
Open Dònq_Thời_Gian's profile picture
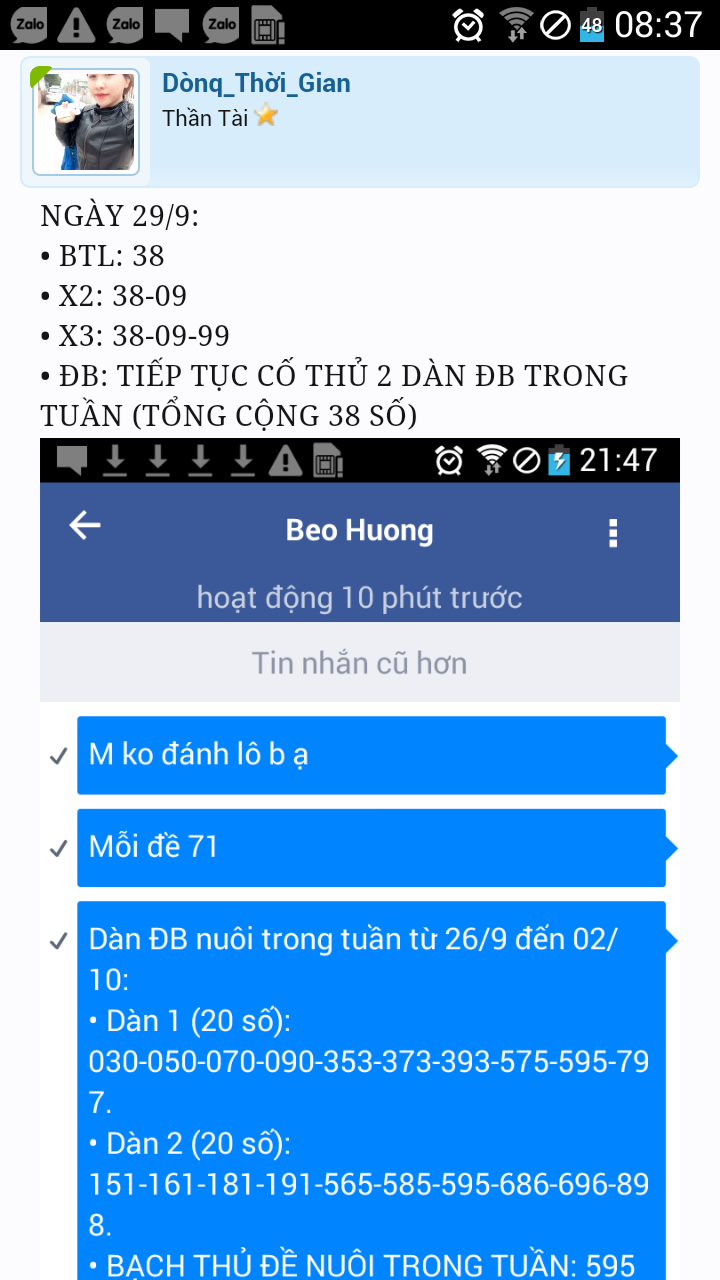point(85,121)
